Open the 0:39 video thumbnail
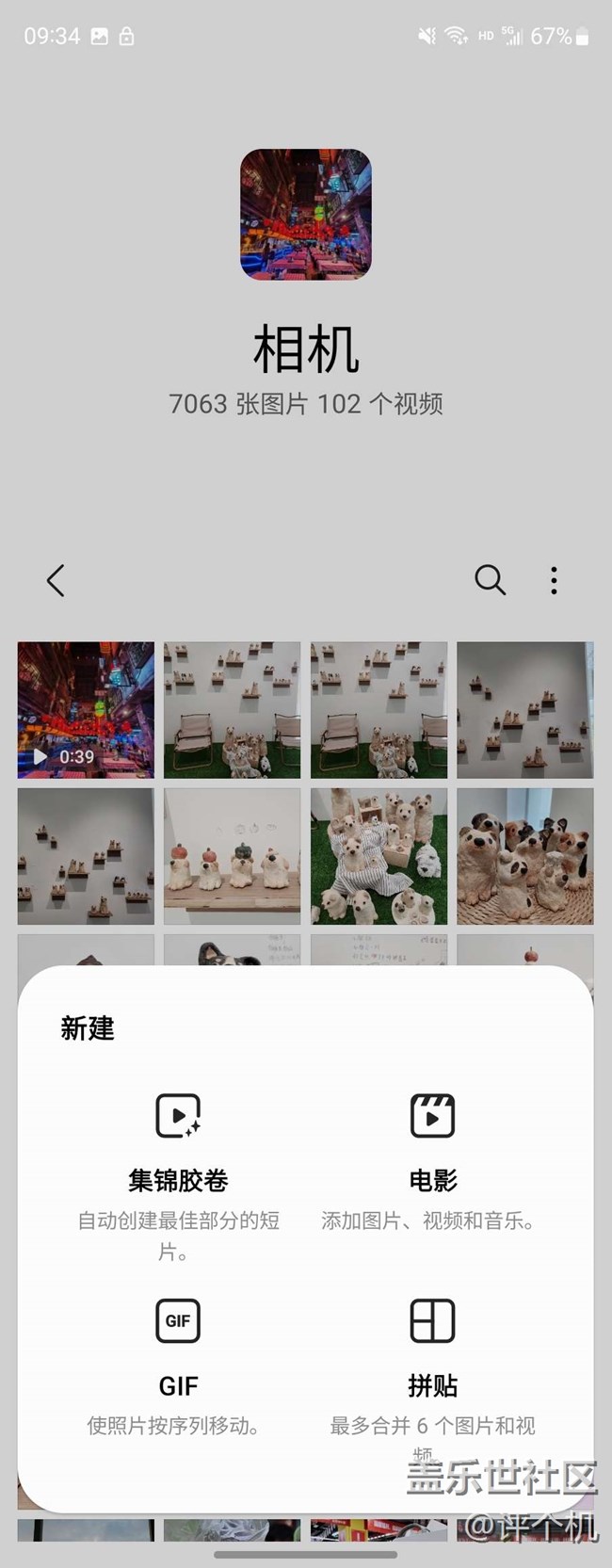612x1568 pixels. pyautogui.click(x=86, y=710)
